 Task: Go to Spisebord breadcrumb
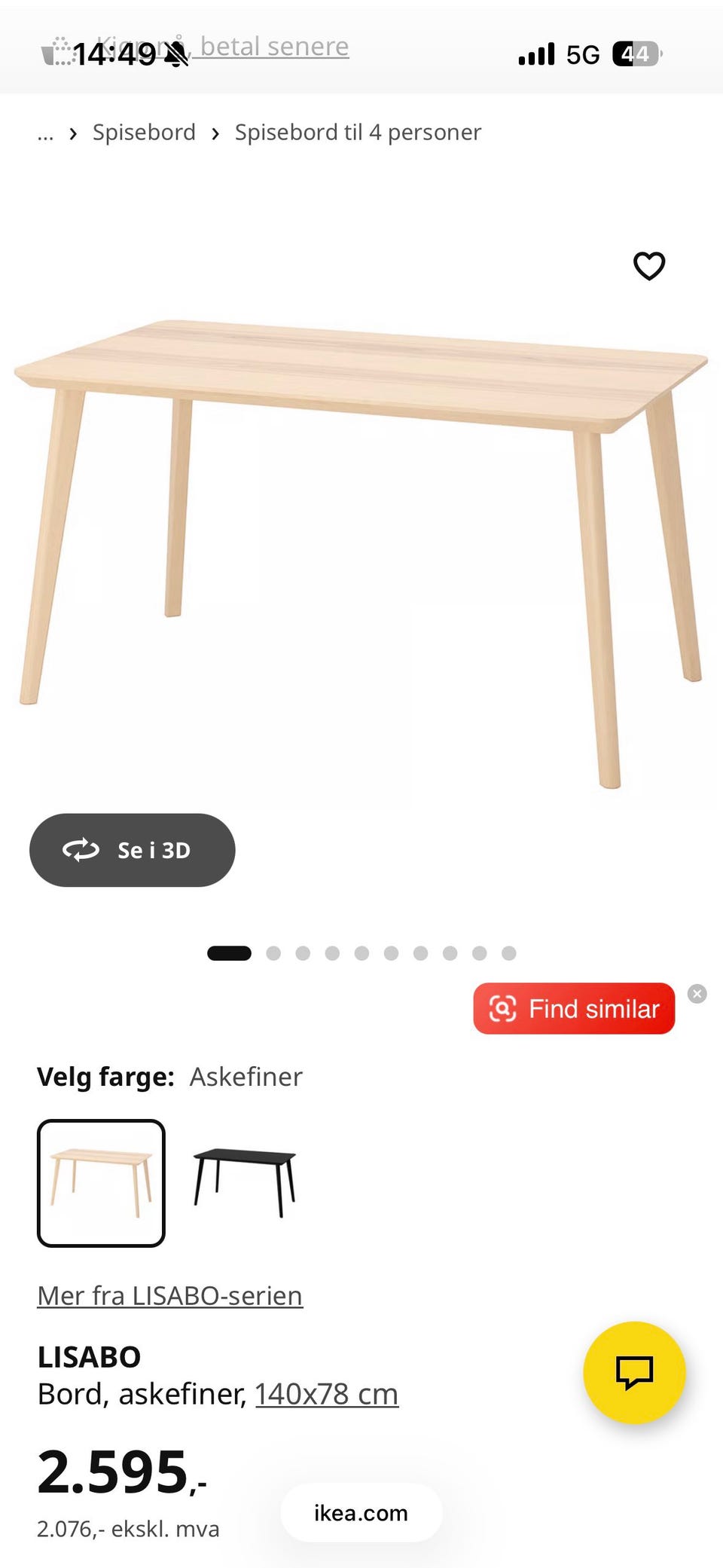click(144, 133)
